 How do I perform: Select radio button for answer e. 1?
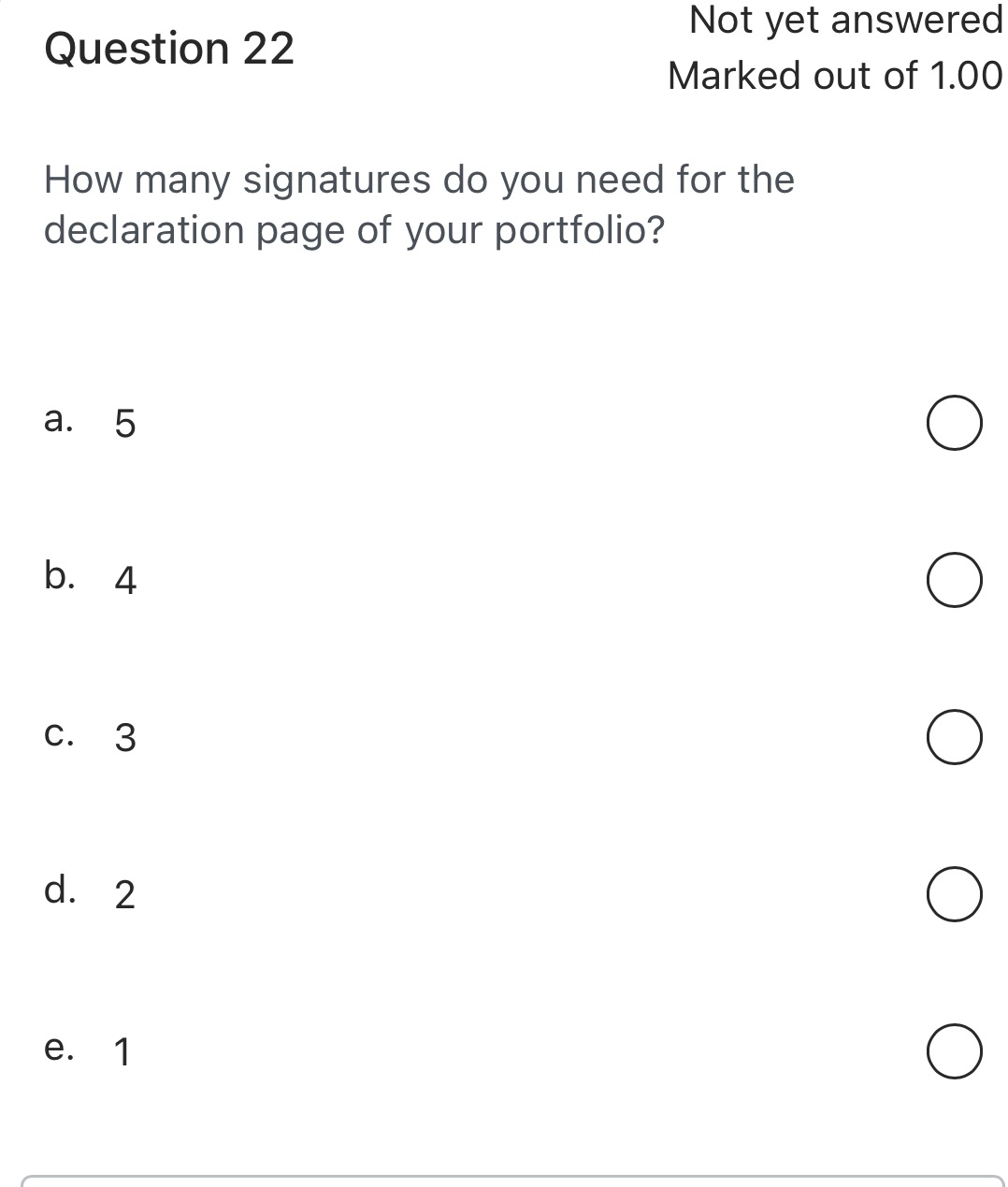coord(954,1051)
